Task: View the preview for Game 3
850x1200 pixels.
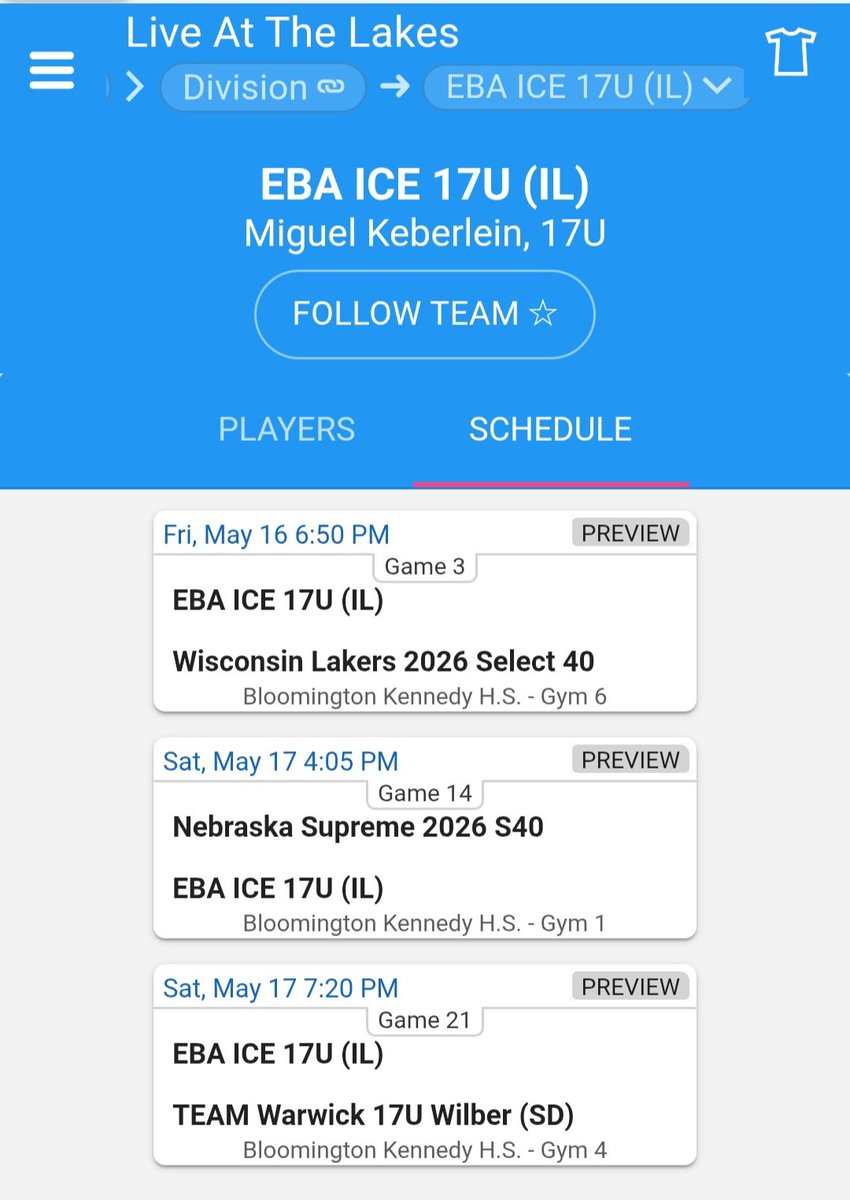Action: 630,533
